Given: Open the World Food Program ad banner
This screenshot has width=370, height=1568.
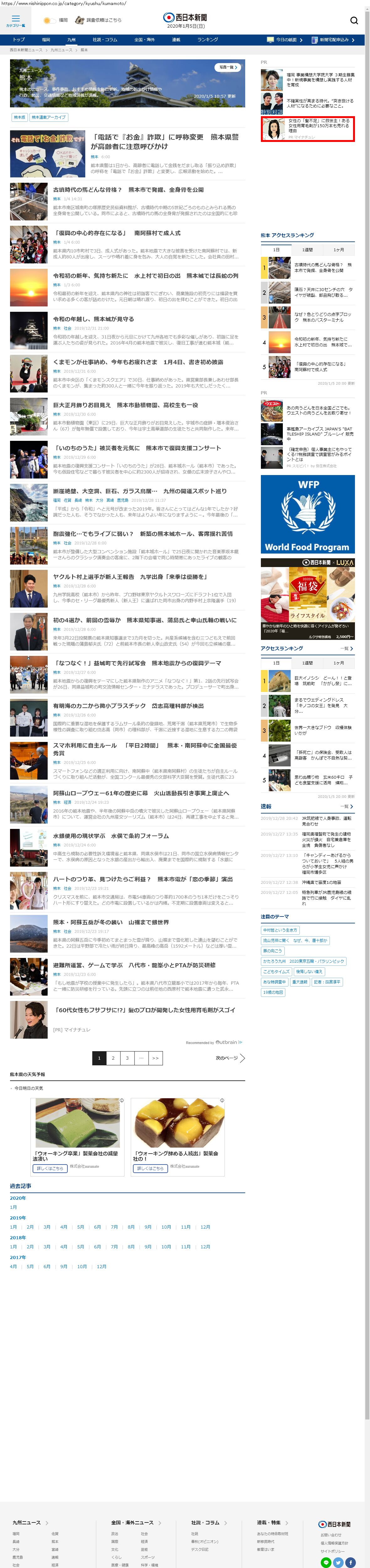Looking at the screenshot, I should click(x=307, y=514).
